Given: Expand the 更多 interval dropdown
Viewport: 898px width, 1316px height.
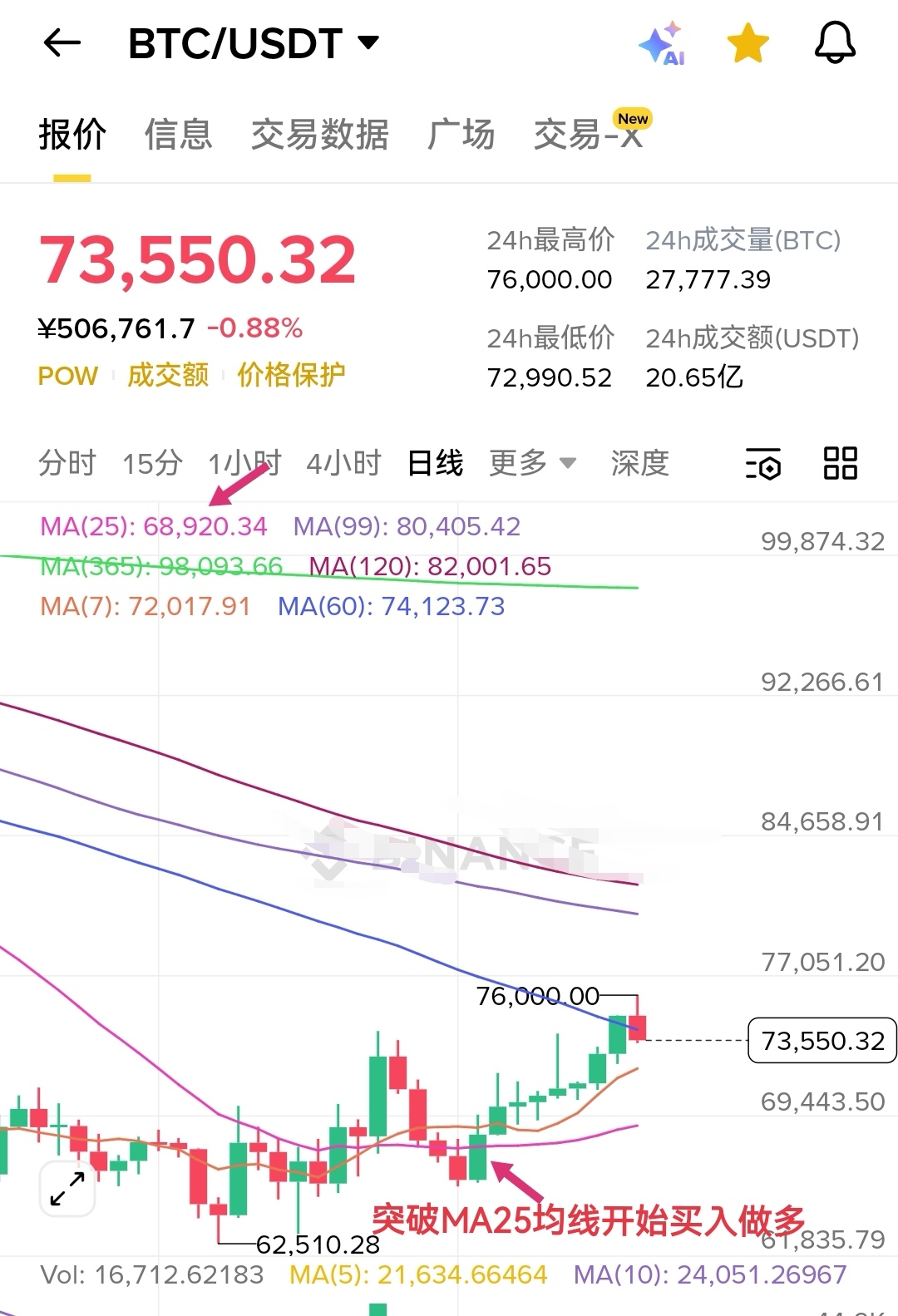Looking at the screenshot, I should 532,463.
